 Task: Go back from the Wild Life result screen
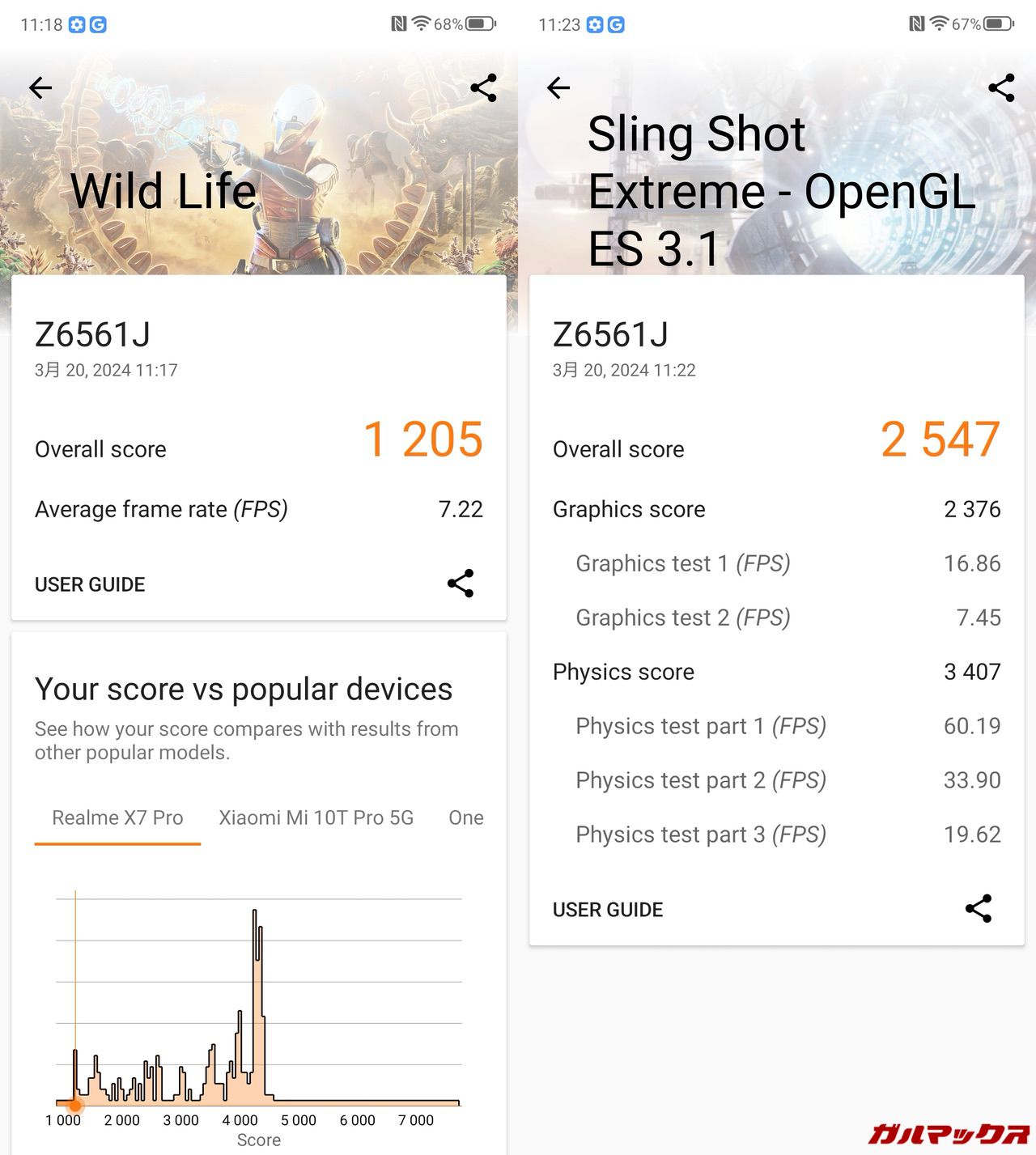40,87
